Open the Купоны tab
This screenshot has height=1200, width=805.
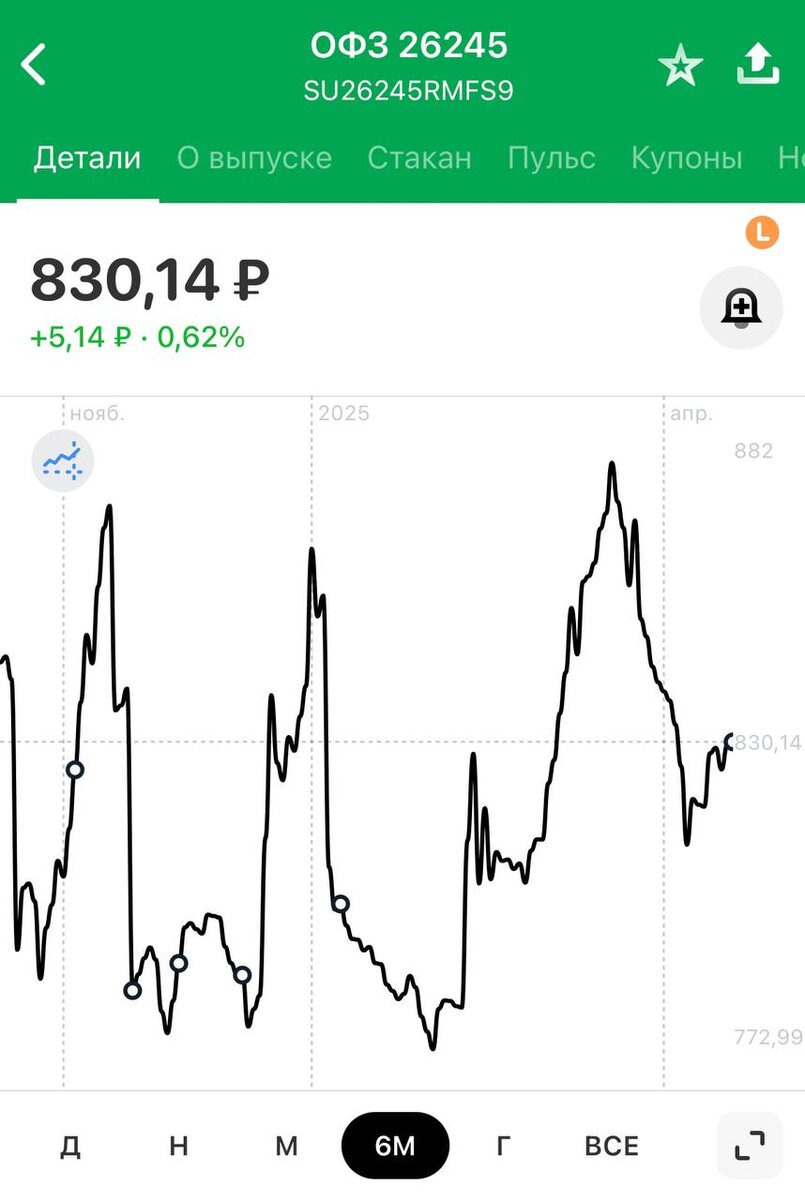(x=686, y=158)
